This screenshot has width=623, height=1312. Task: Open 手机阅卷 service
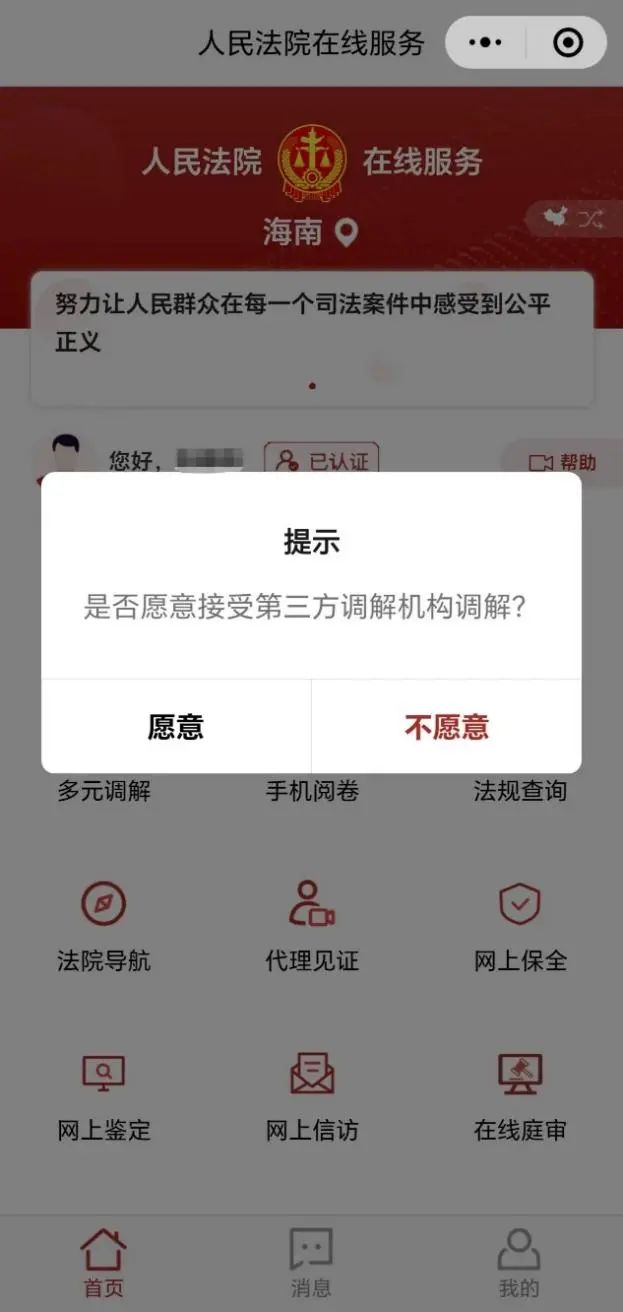[311, 791]
